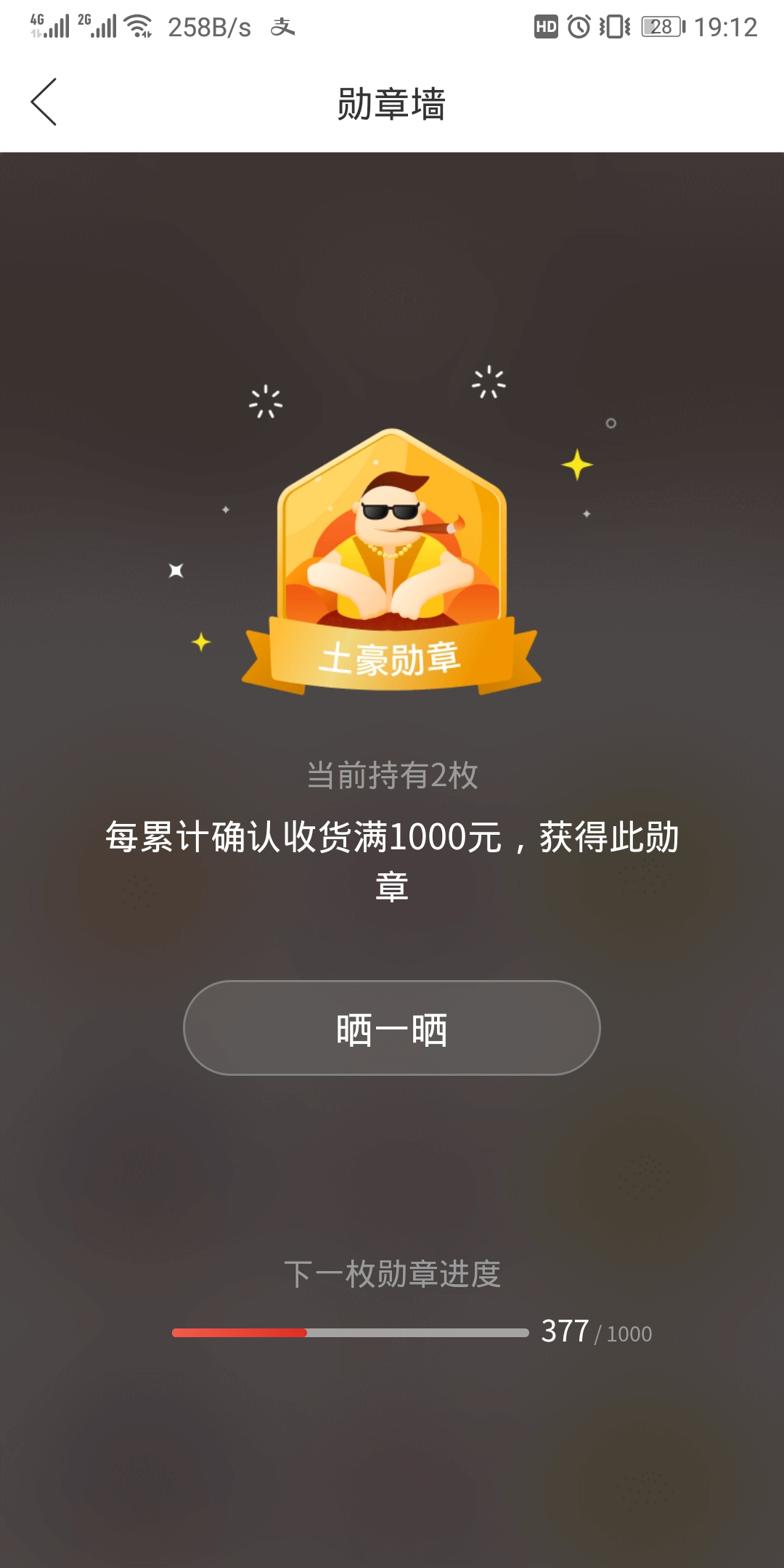
Task: Go back from the 勋章墙 page
Action: coord(44,102)
